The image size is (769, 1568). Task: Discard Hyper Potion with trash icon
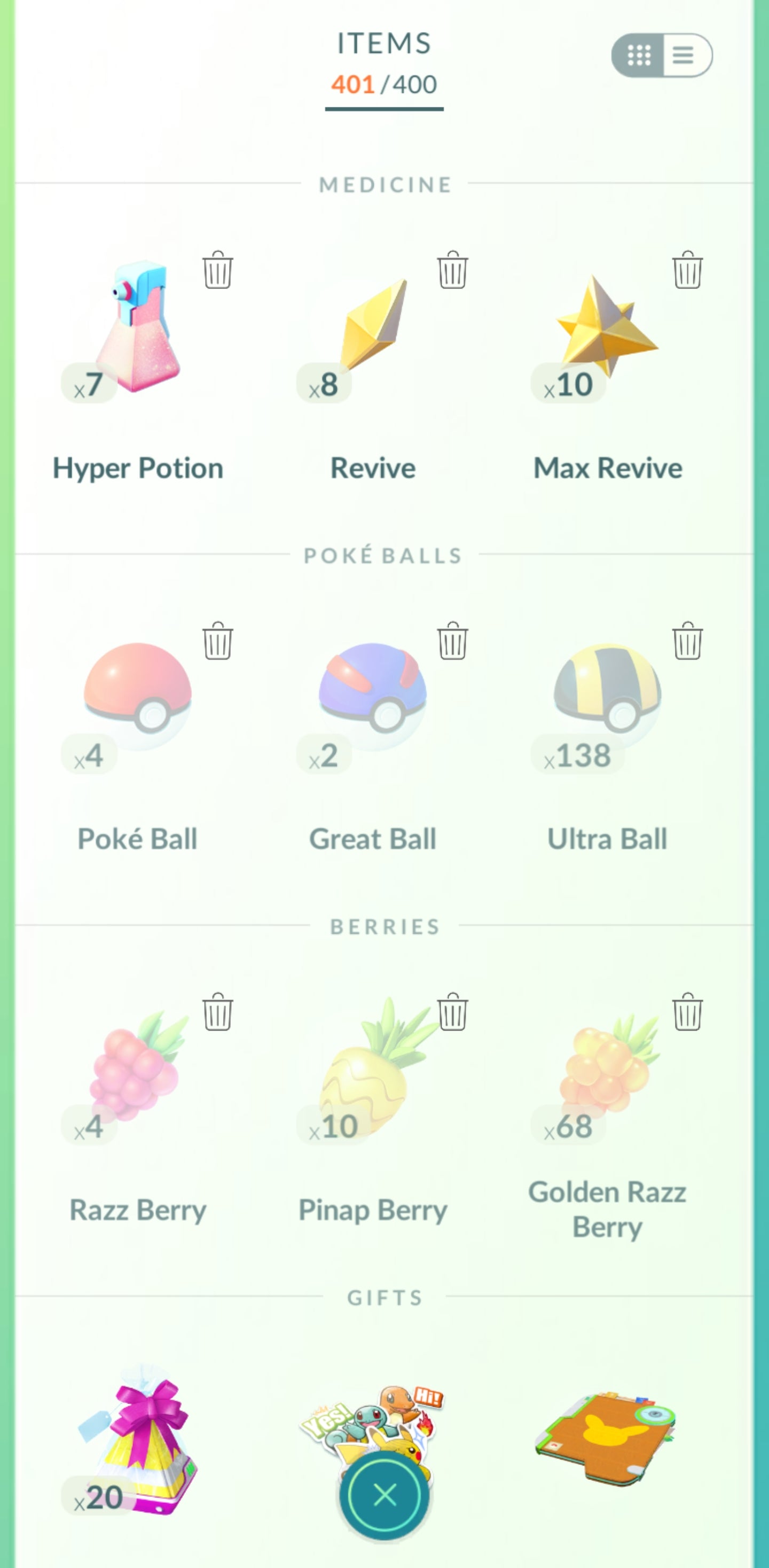pos(217,269)
